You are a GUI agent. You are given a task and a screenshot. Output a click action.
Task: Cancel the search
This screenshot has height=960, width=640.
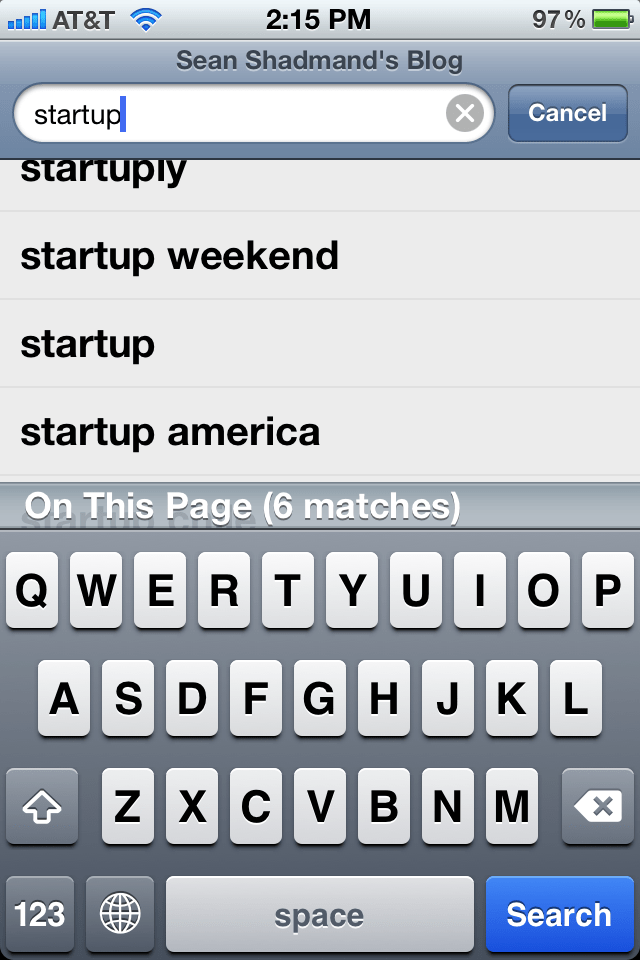coord(567,114)
